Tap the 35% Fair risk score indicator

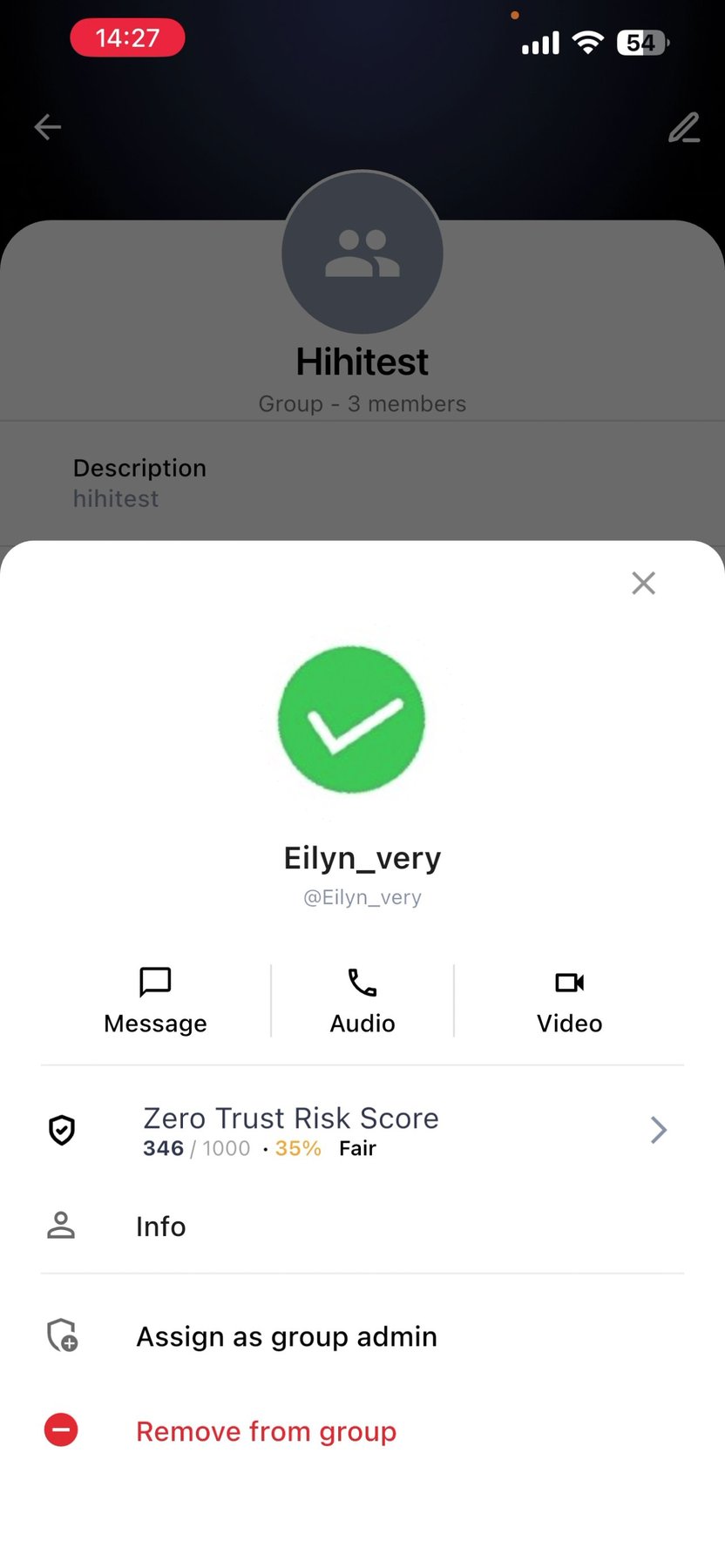(322, 1148)
